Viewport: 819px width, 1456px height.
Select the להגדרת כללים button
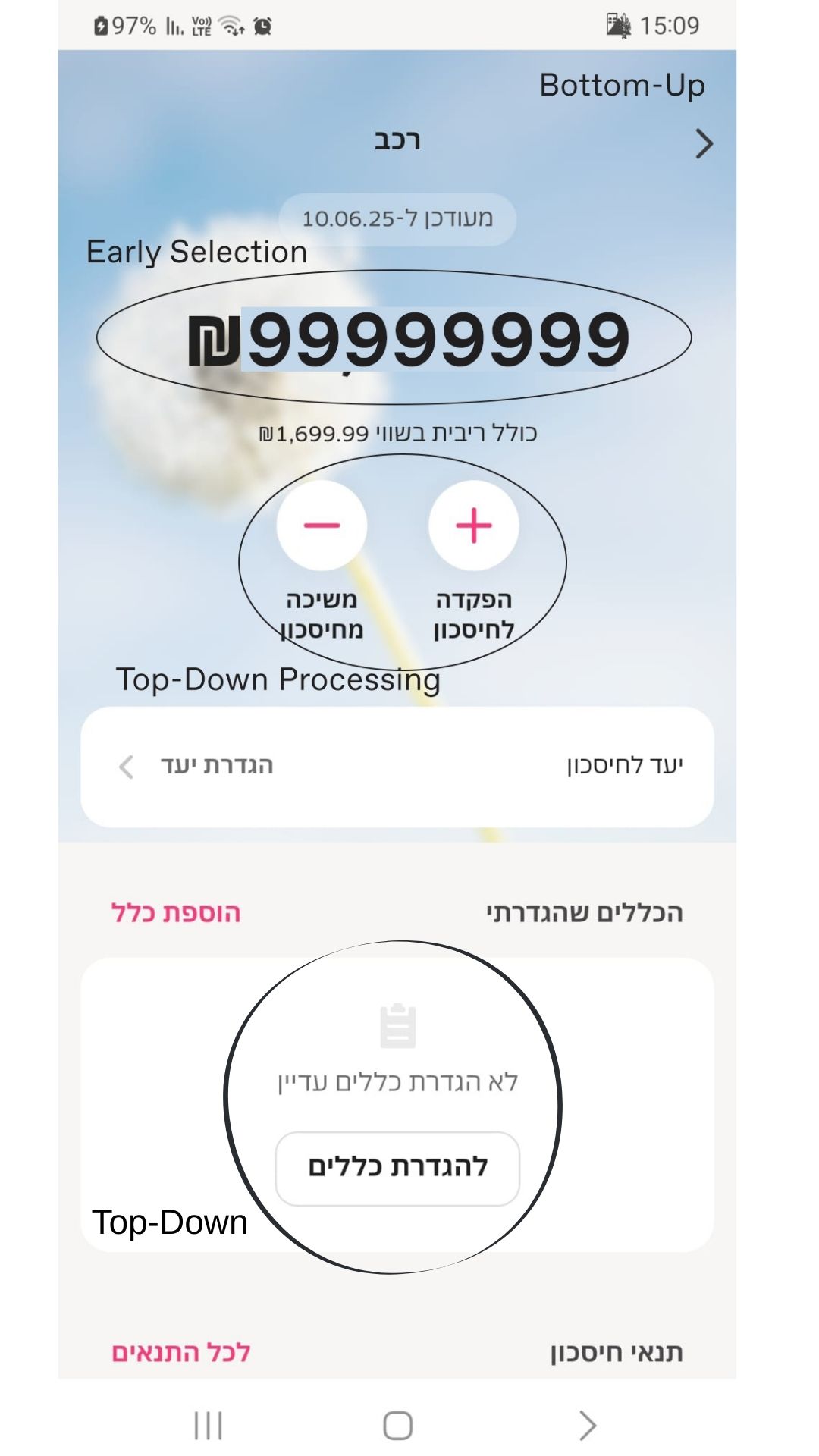(397, 1168)
